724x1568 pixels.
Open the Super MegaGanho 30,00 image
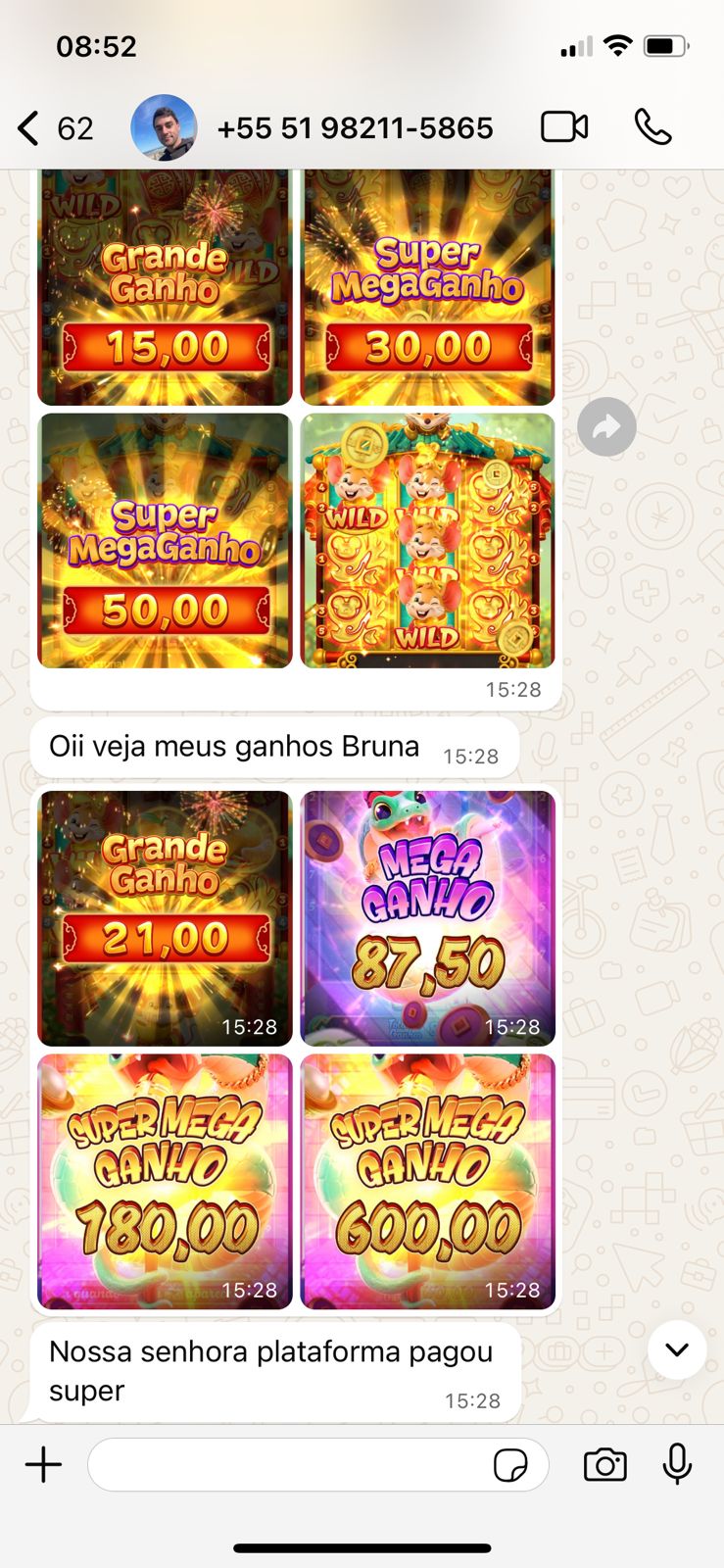tap(427, 289)
